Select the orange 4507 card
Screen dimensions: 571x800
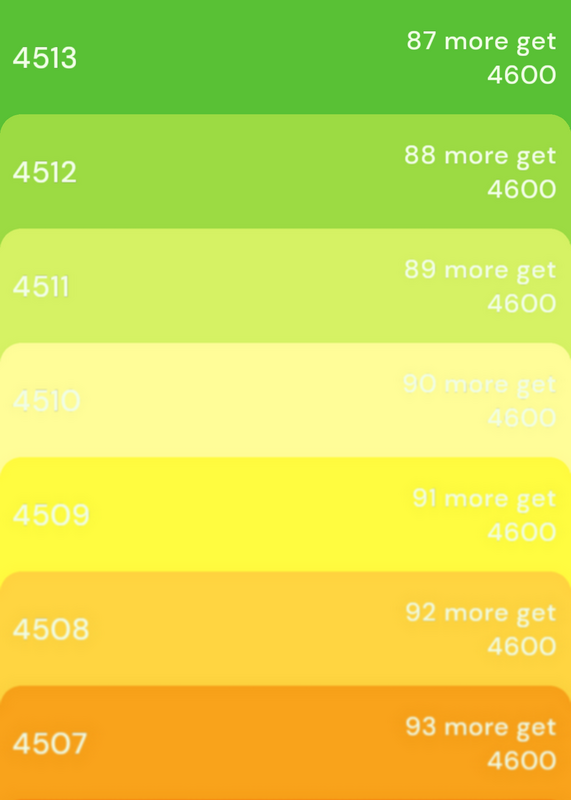coord(285,743)
